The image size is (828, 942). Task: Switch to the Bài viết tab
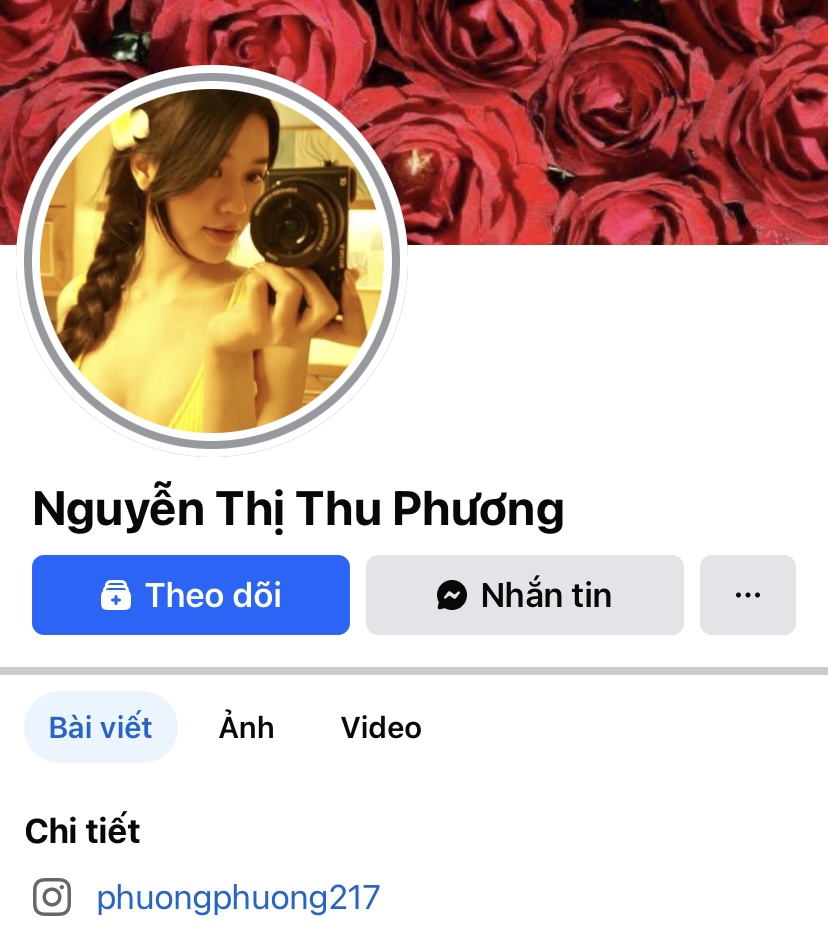101,727
